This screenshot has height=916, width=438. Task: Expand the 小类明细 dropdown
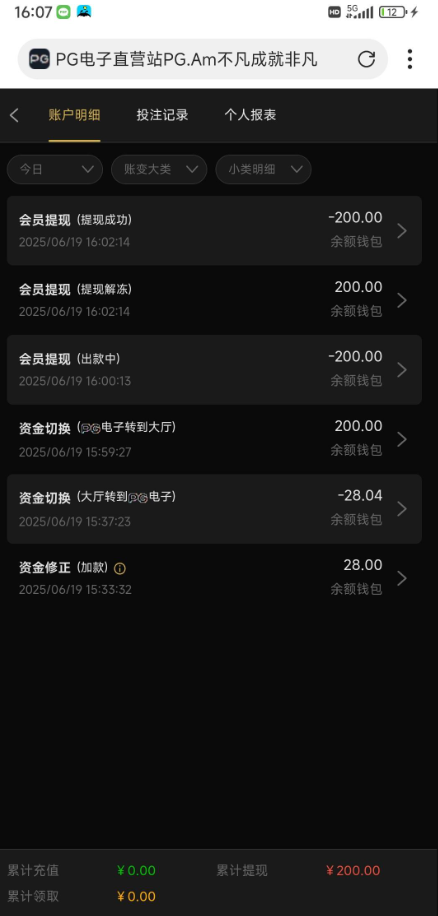[x=263, y=169]
